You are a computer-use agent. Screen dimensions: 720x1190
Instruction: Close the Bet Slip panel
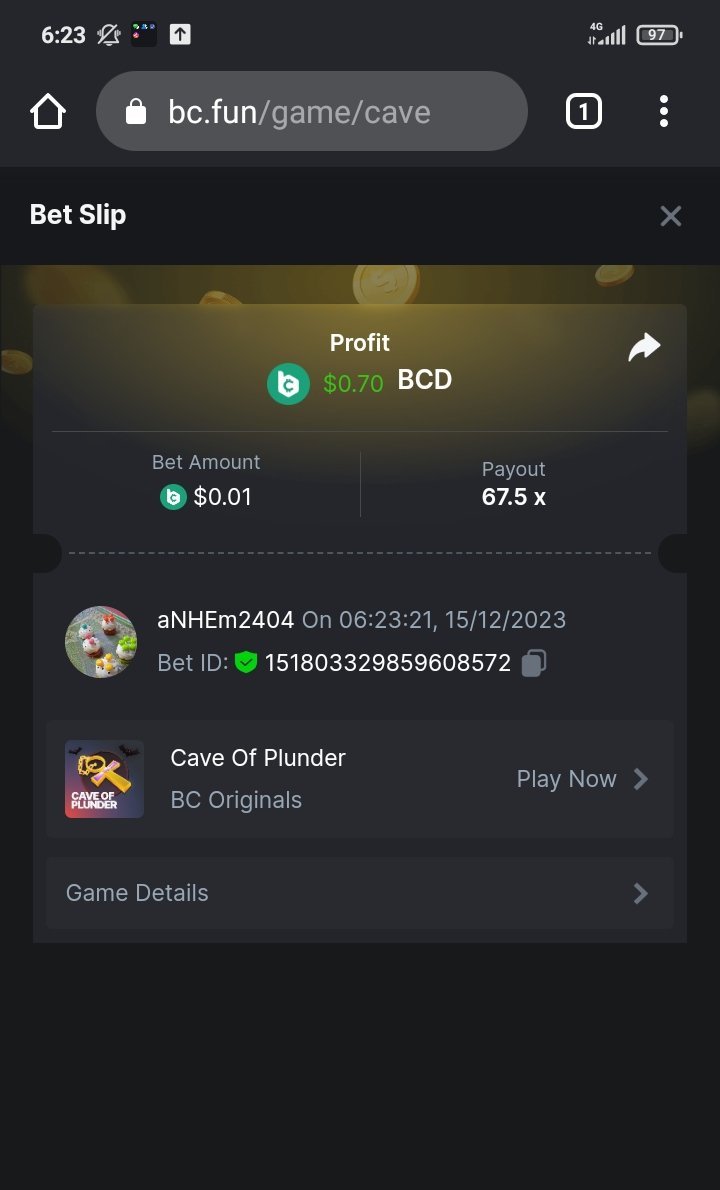pyautogui.click(x=670, y=216)
